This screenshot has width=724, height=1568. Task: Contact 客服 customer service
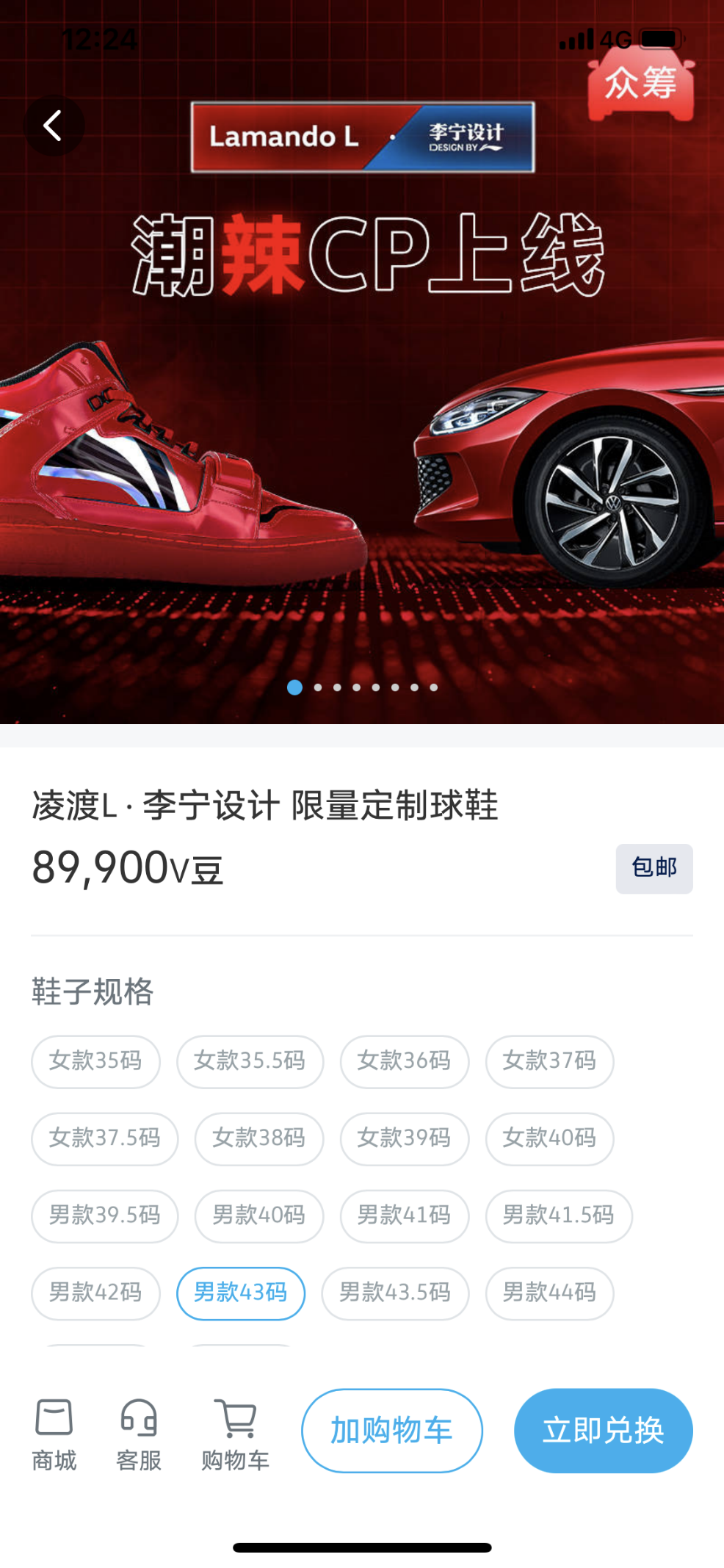coord(139,1434)
